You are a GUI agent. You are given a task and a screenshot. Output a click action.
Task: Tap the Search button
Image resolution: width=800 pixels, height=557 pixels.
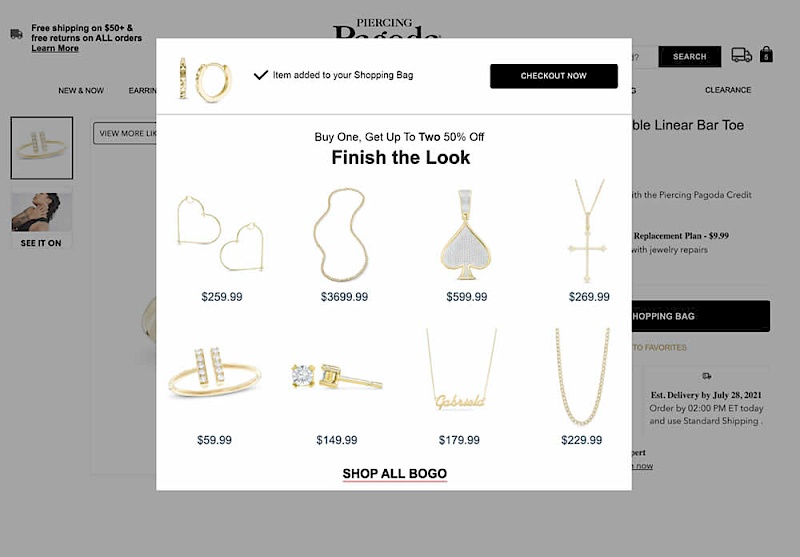(689, 57)
